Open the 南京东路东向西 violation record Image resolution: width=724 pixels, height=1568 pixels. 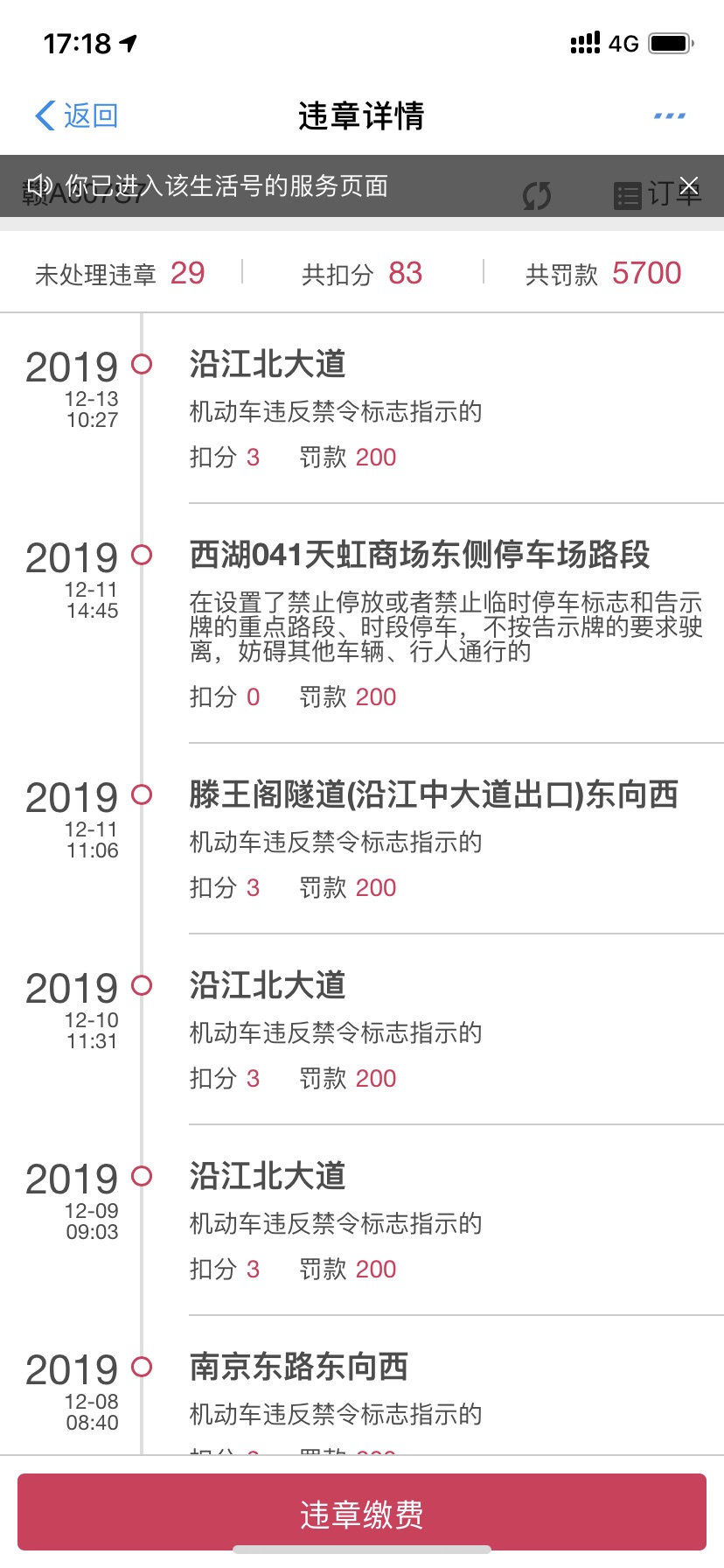(x=362, y=1386)
